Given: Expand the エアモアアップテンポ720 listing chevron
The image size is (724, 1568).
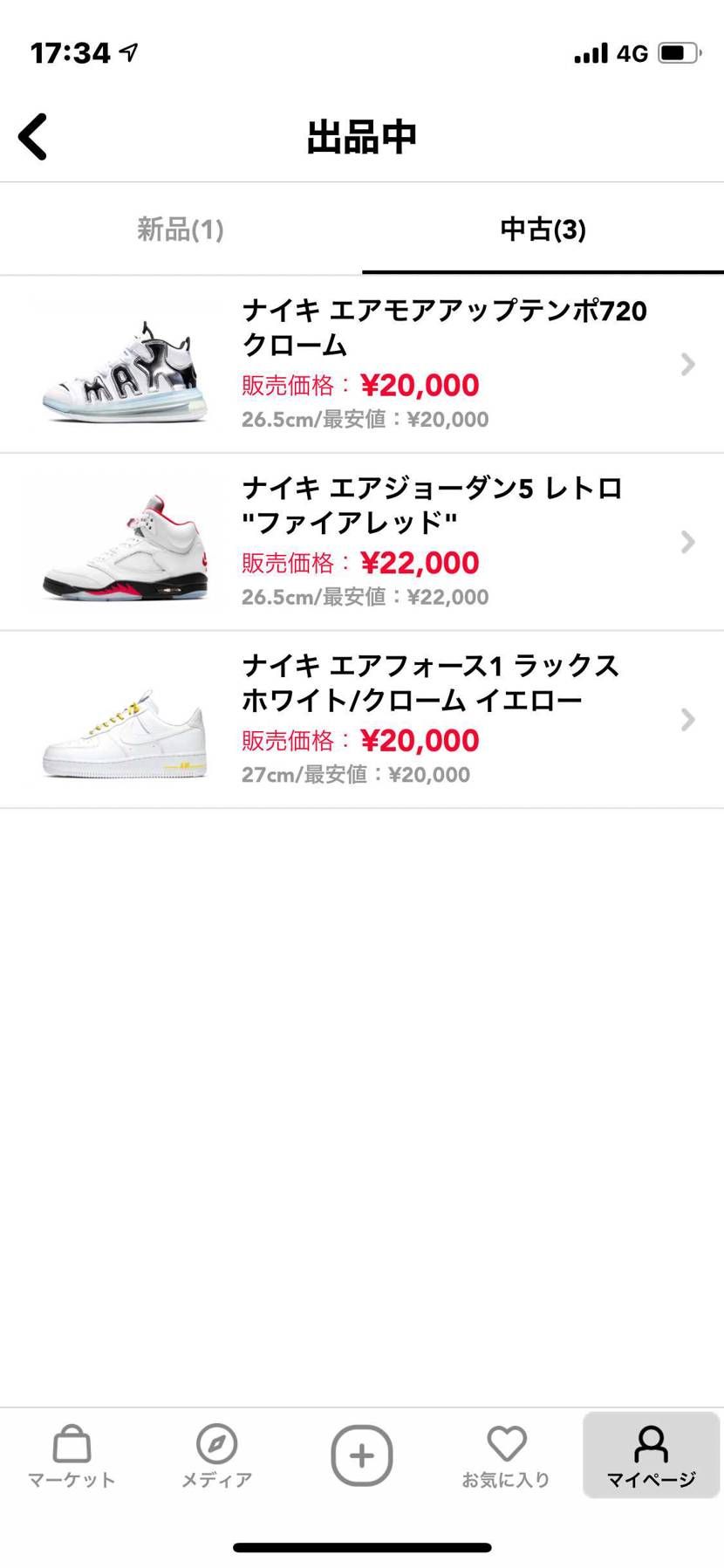Looking at the screenshot, I should 687,364.
